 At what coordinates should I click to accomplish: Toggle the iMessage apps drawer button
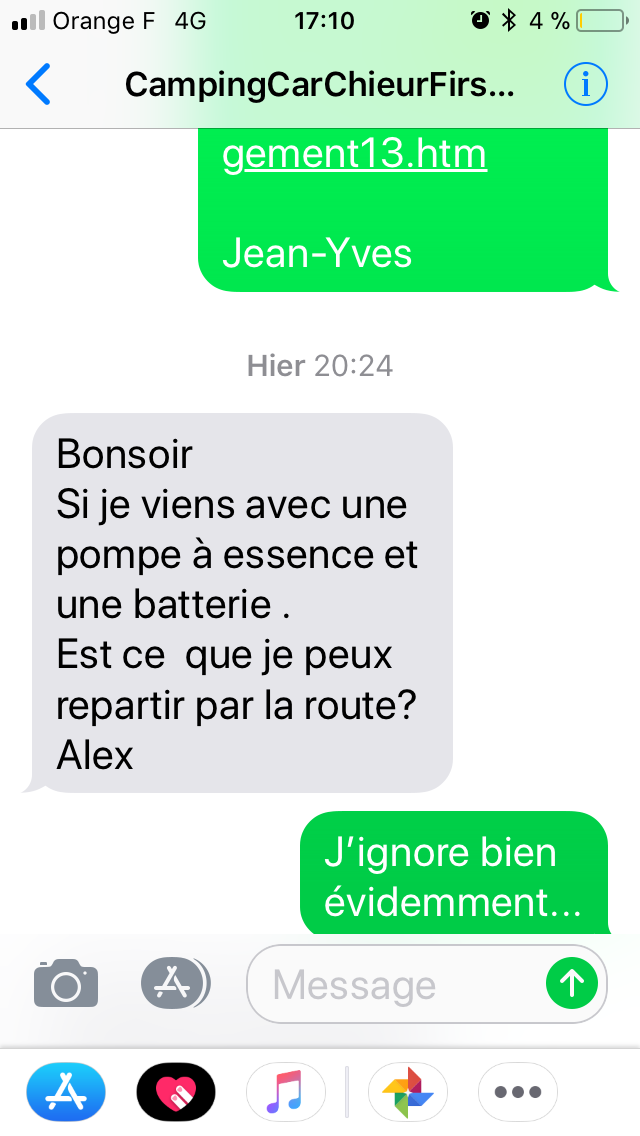pos(175,983)
